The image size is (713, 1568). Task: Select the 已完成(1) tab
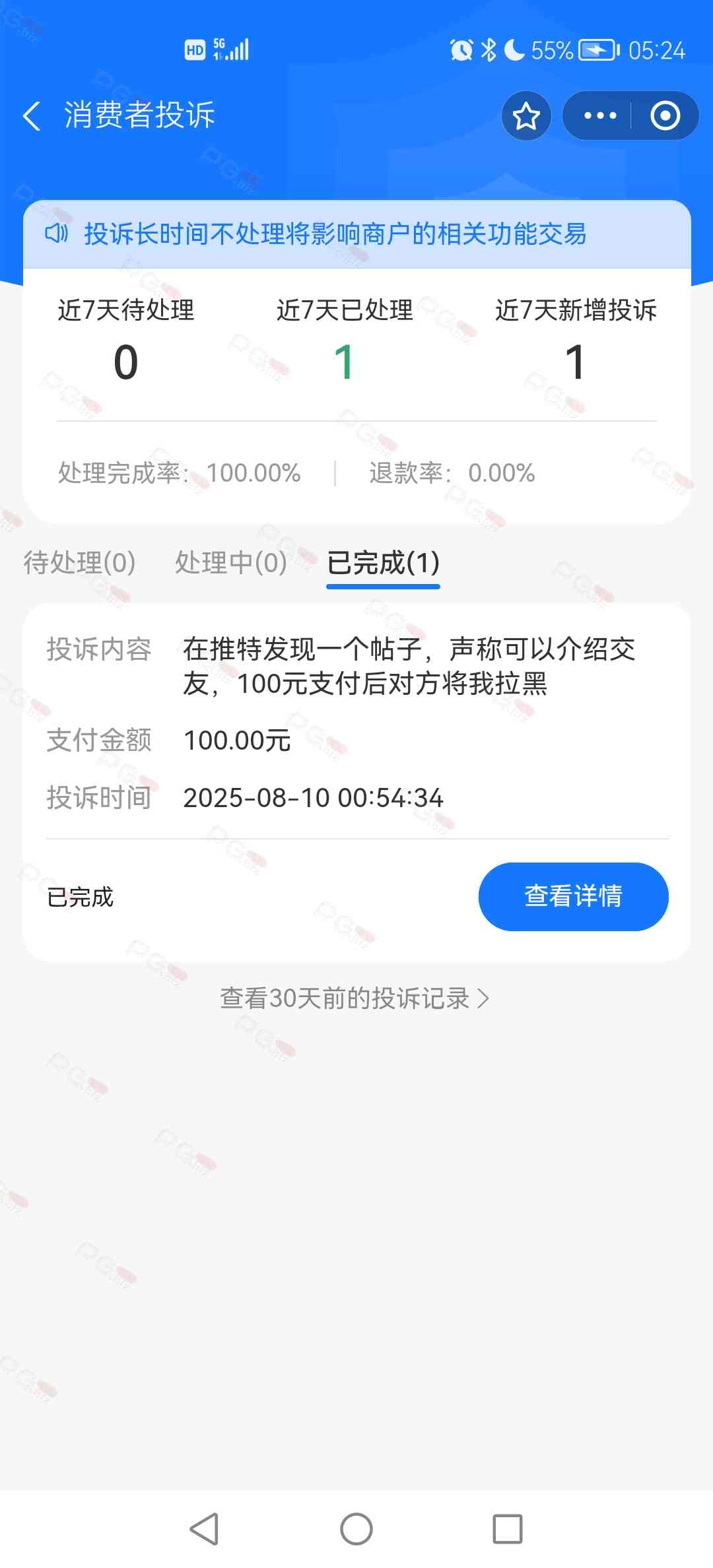[383, 563]
